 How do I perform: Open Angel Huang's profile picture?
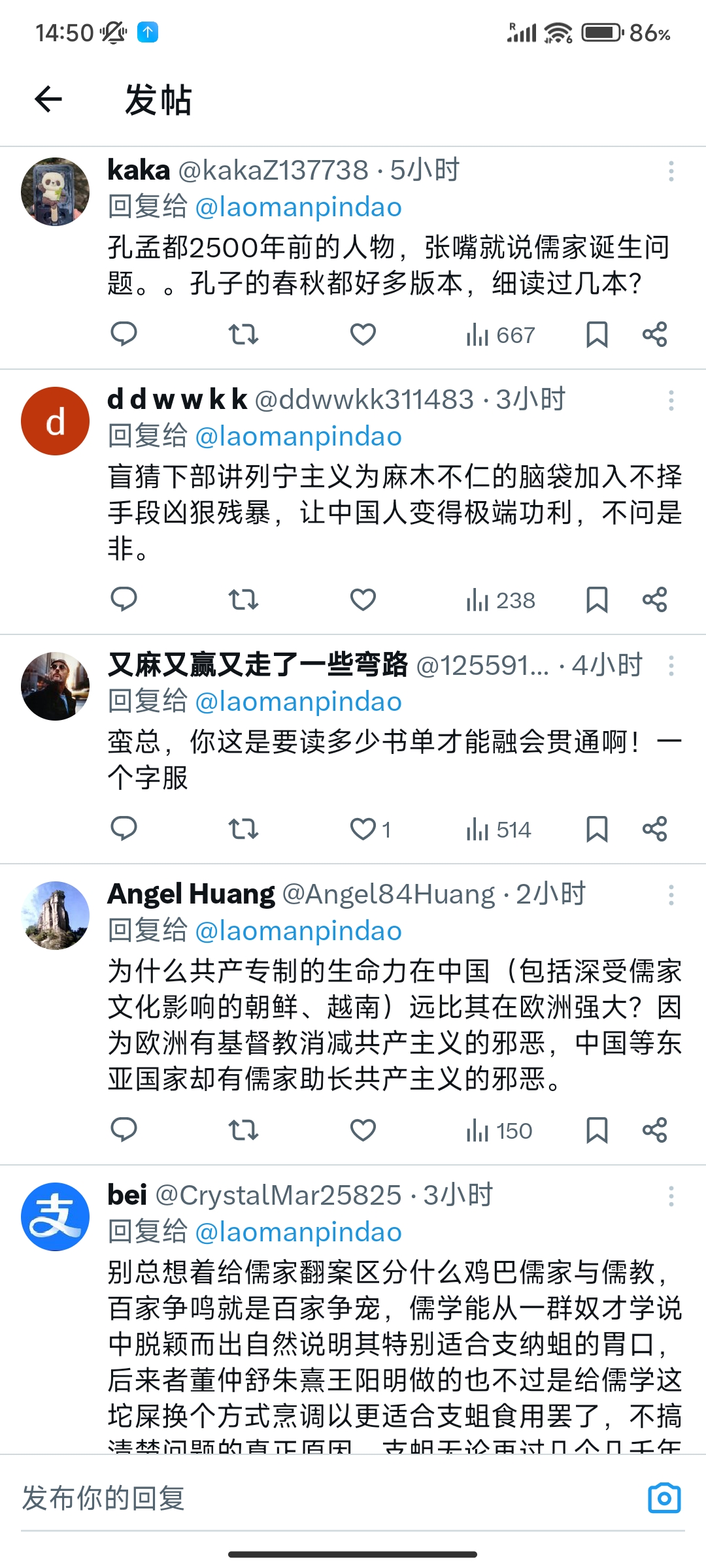(56, 915)
